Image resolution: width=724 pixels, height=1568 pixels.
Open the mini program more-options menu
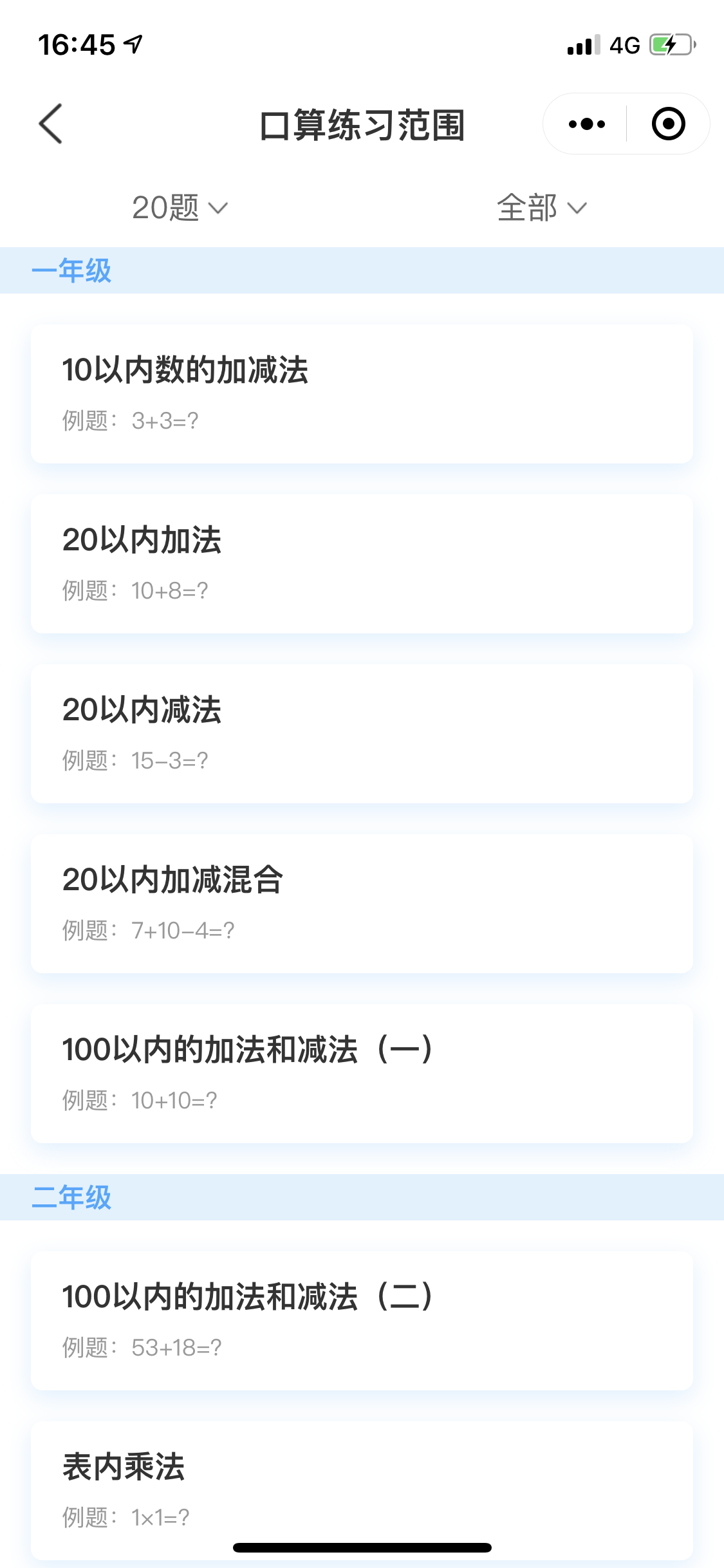coord(586,124)
